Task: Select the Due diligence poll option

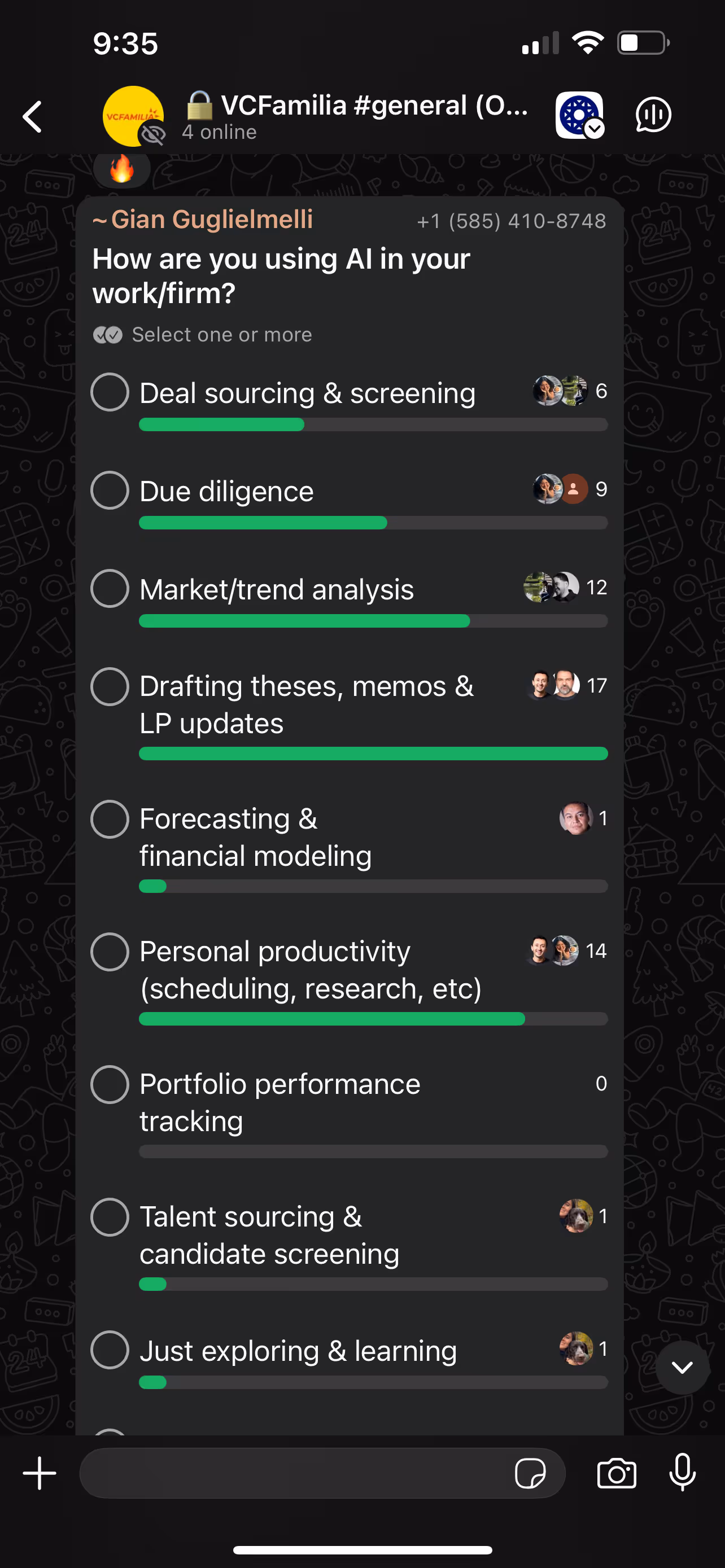Action: pos(110,490)
